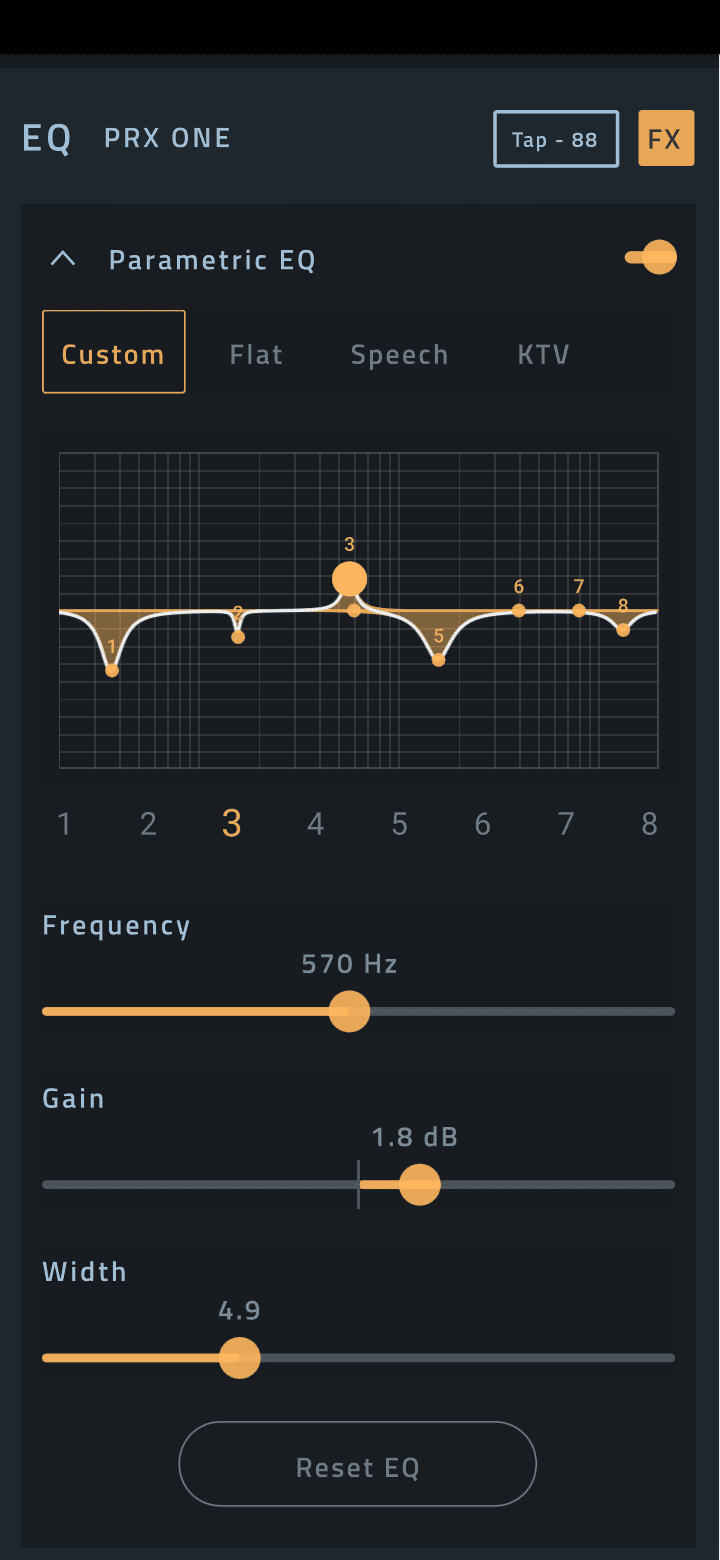Select EQ band 4
720x1560 pixels.
click(x=316, y=824)
